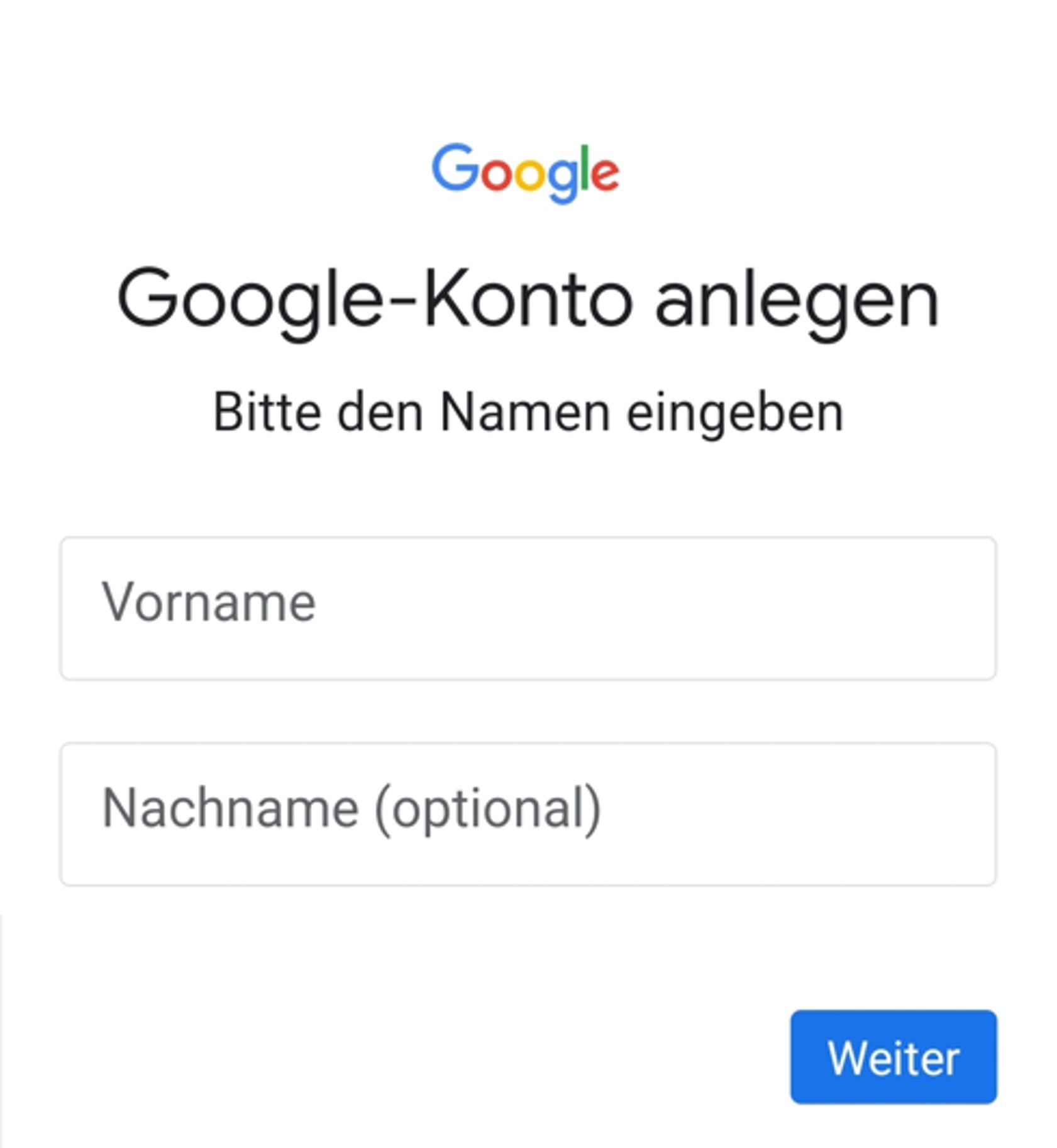Focus the Vorname text field
Screen dimensions: 1057x1148
click(527, 608)
